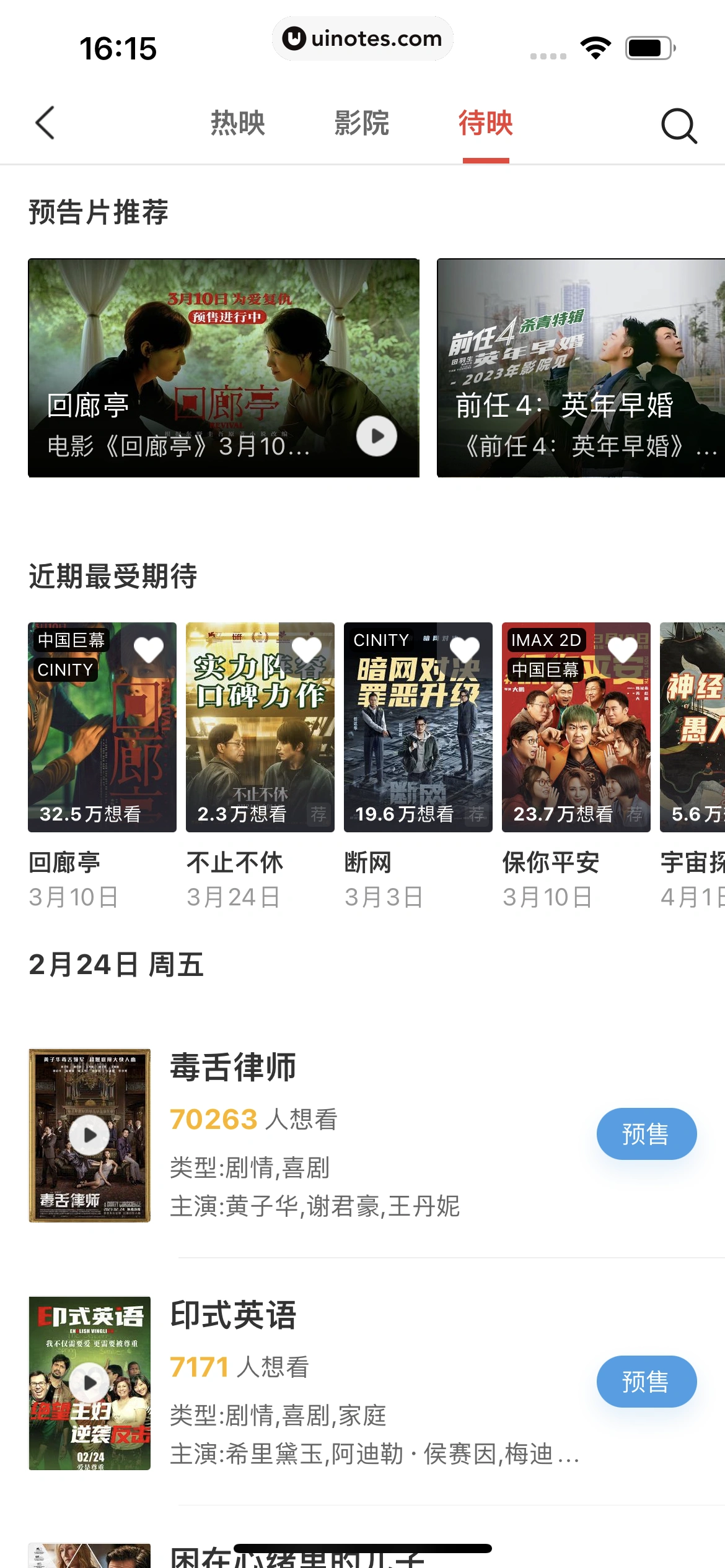Toggle the heart on 保你平安 poster
Image resolution: width=725 pixels, height=1568 pixels.
click(x=622, y=649)
